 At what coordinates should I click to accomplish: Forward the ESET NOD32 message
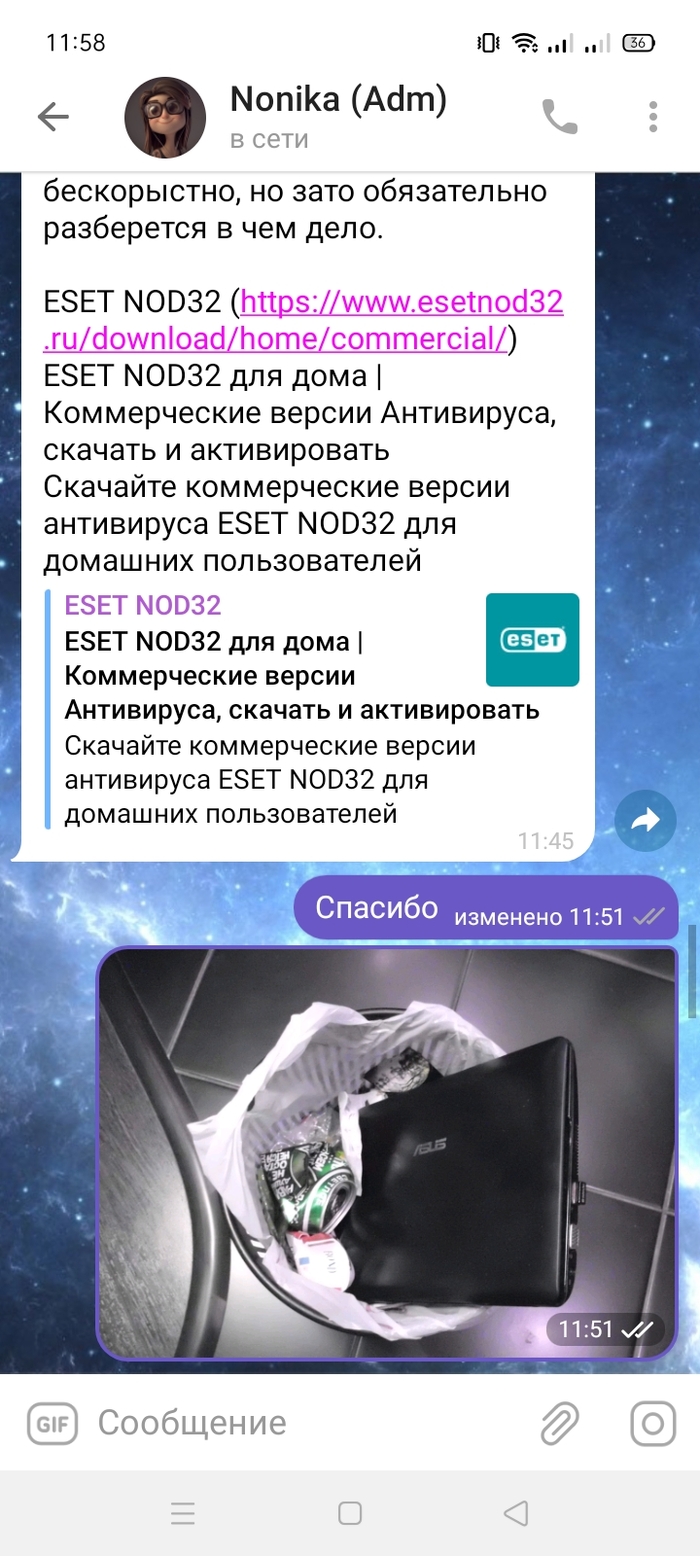pos(645,822)
